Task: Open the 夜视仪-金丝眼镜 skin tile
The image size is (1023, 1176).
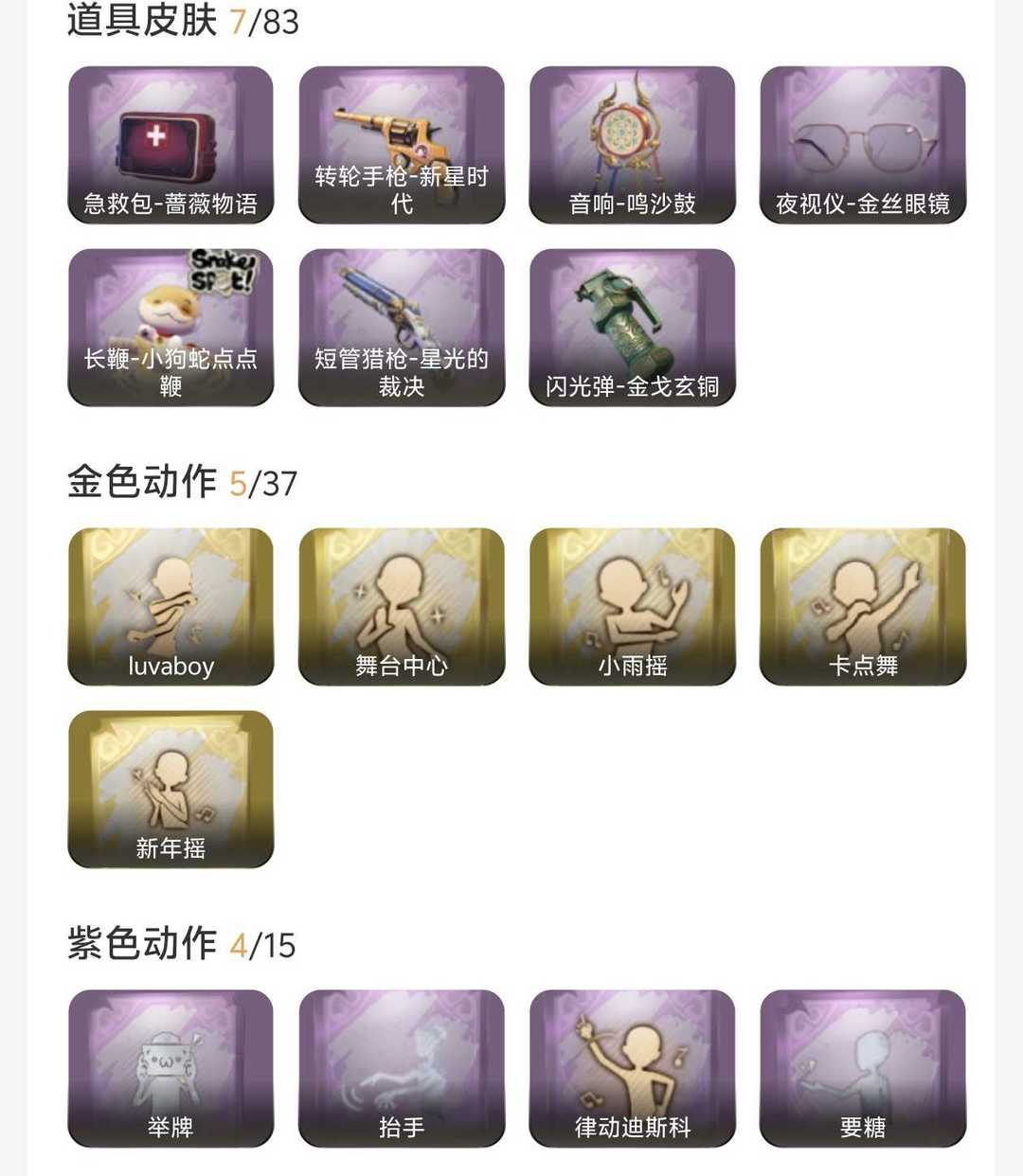Action: click(x=863, y=145)
